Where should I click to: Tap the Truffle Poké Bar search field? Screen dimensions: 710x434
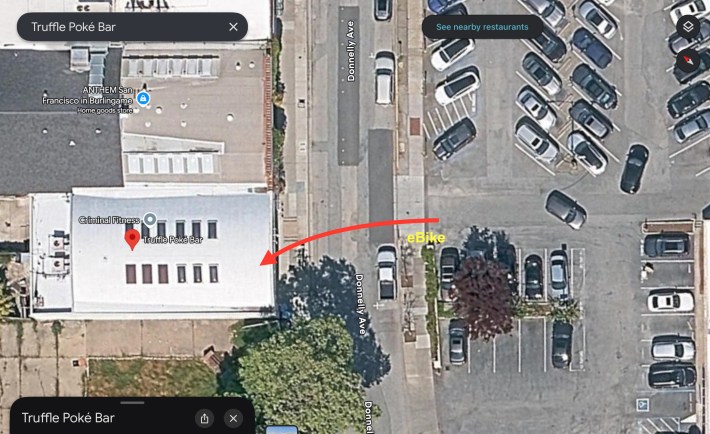click(x=120, y=26)
